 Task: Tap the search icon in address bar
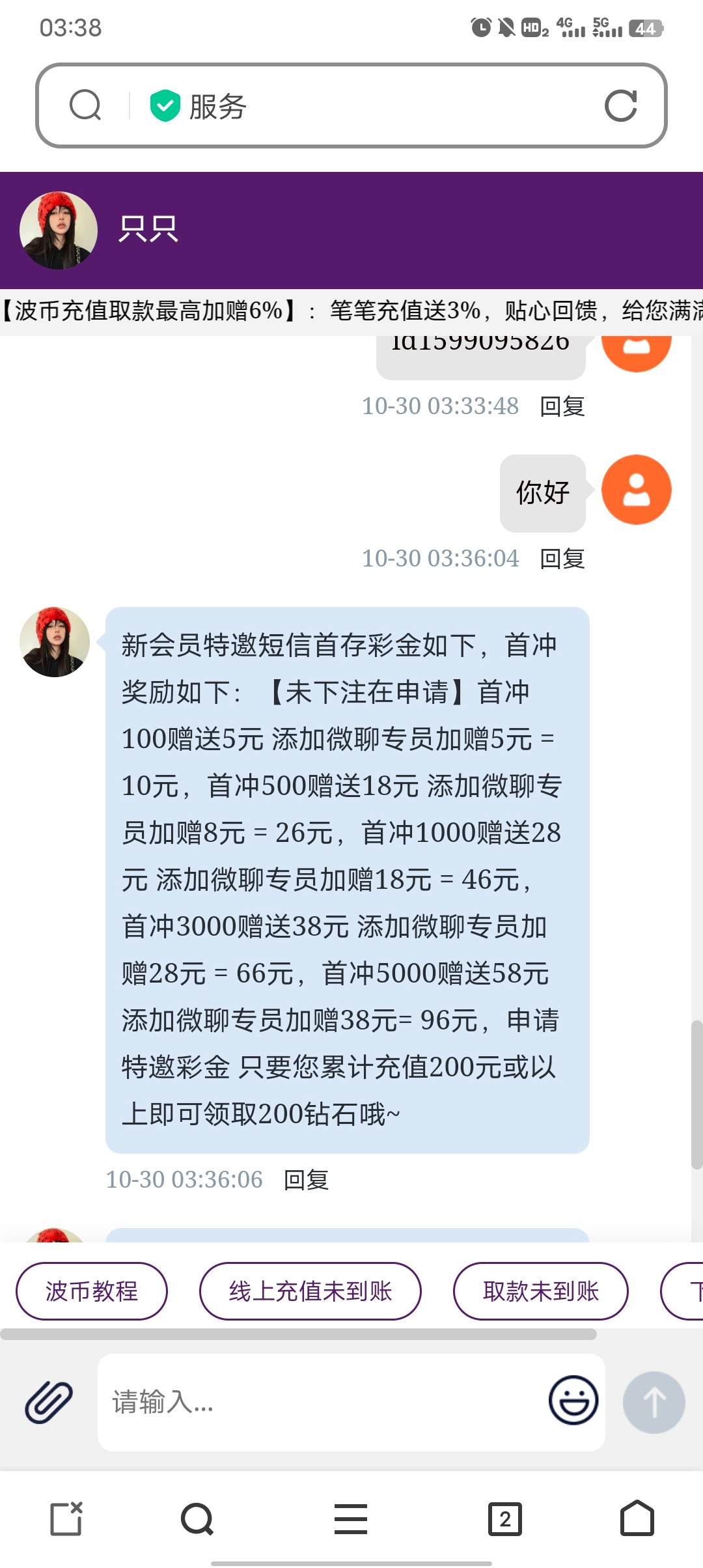(85, 105)
